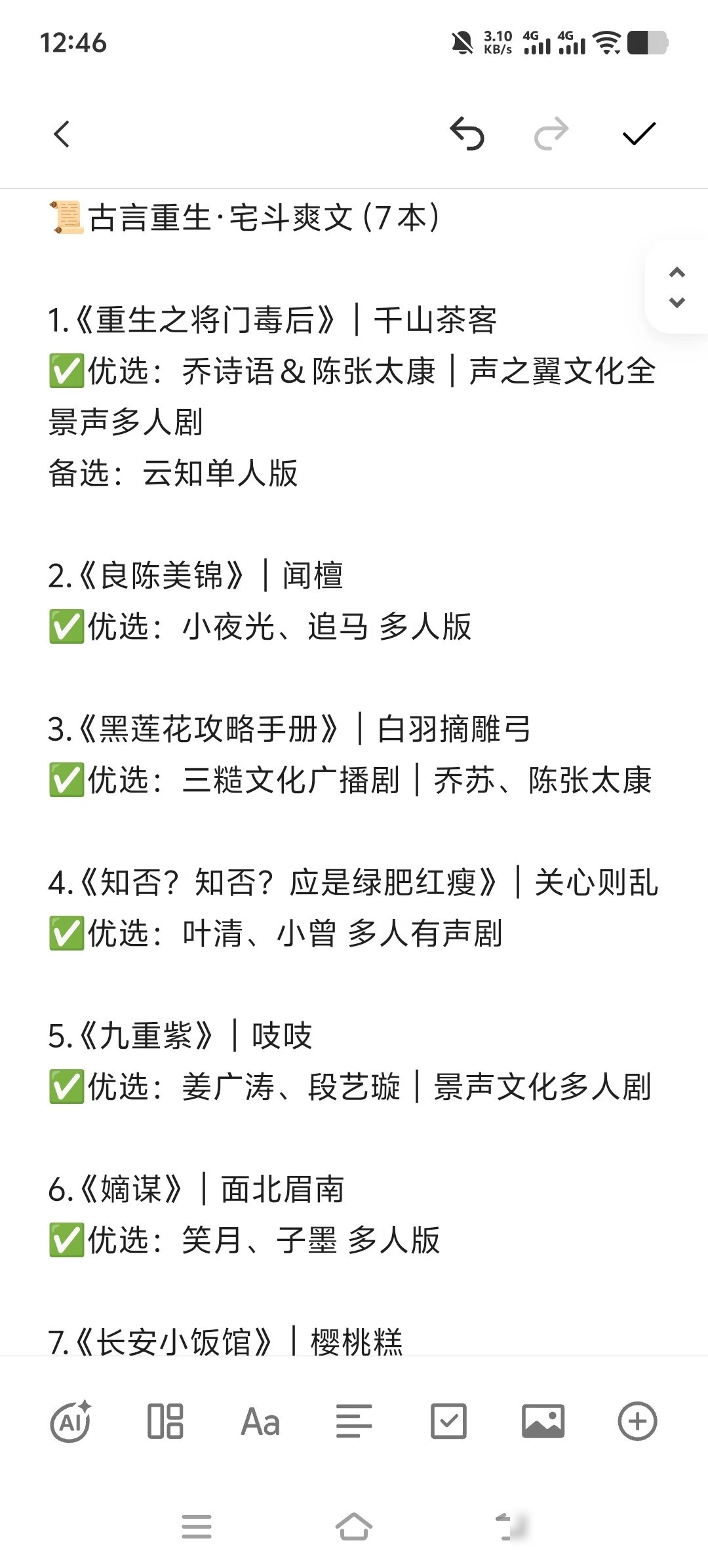
Task: Insert a checklist checkbox
Action: coord(448,1422)
